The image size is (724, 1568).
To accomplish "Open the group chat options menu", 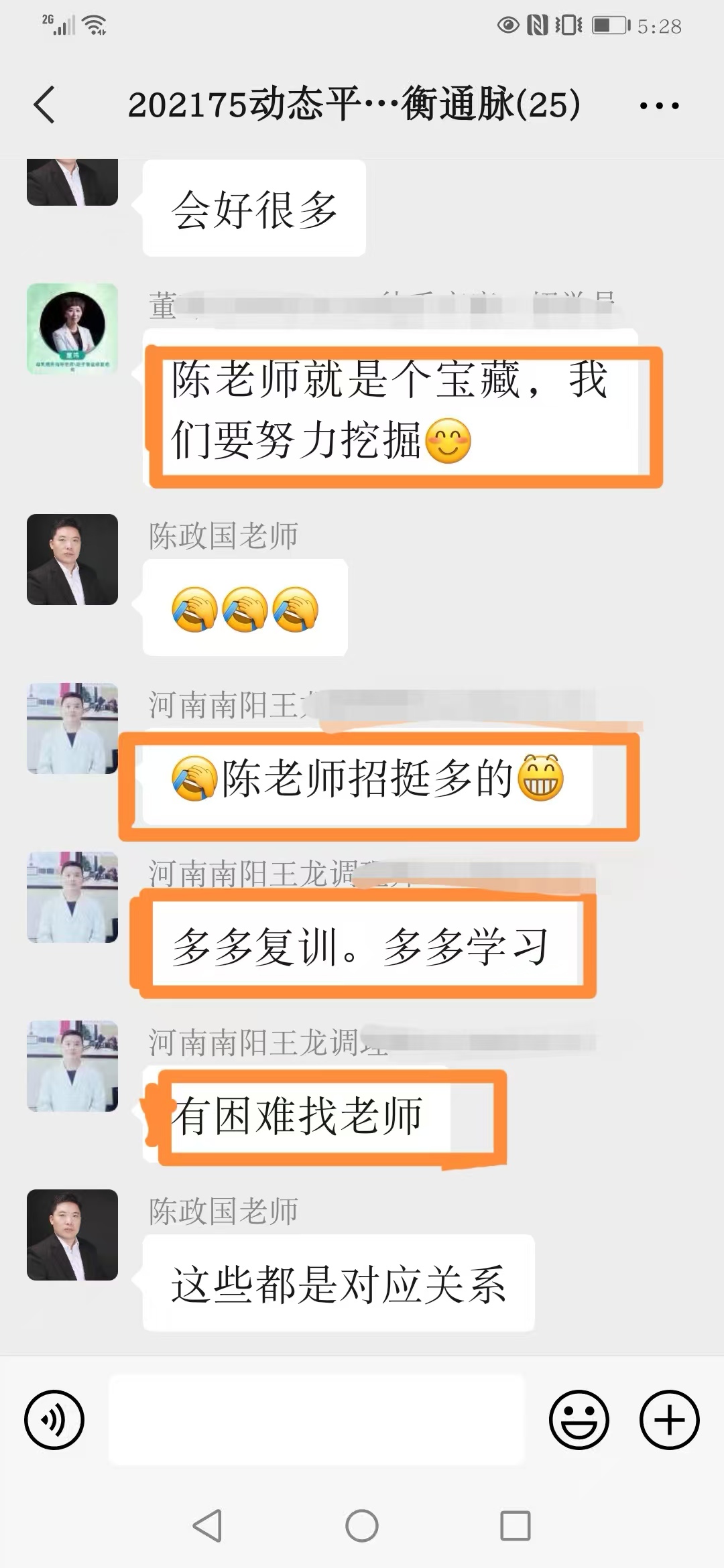I will click(659, 106).
